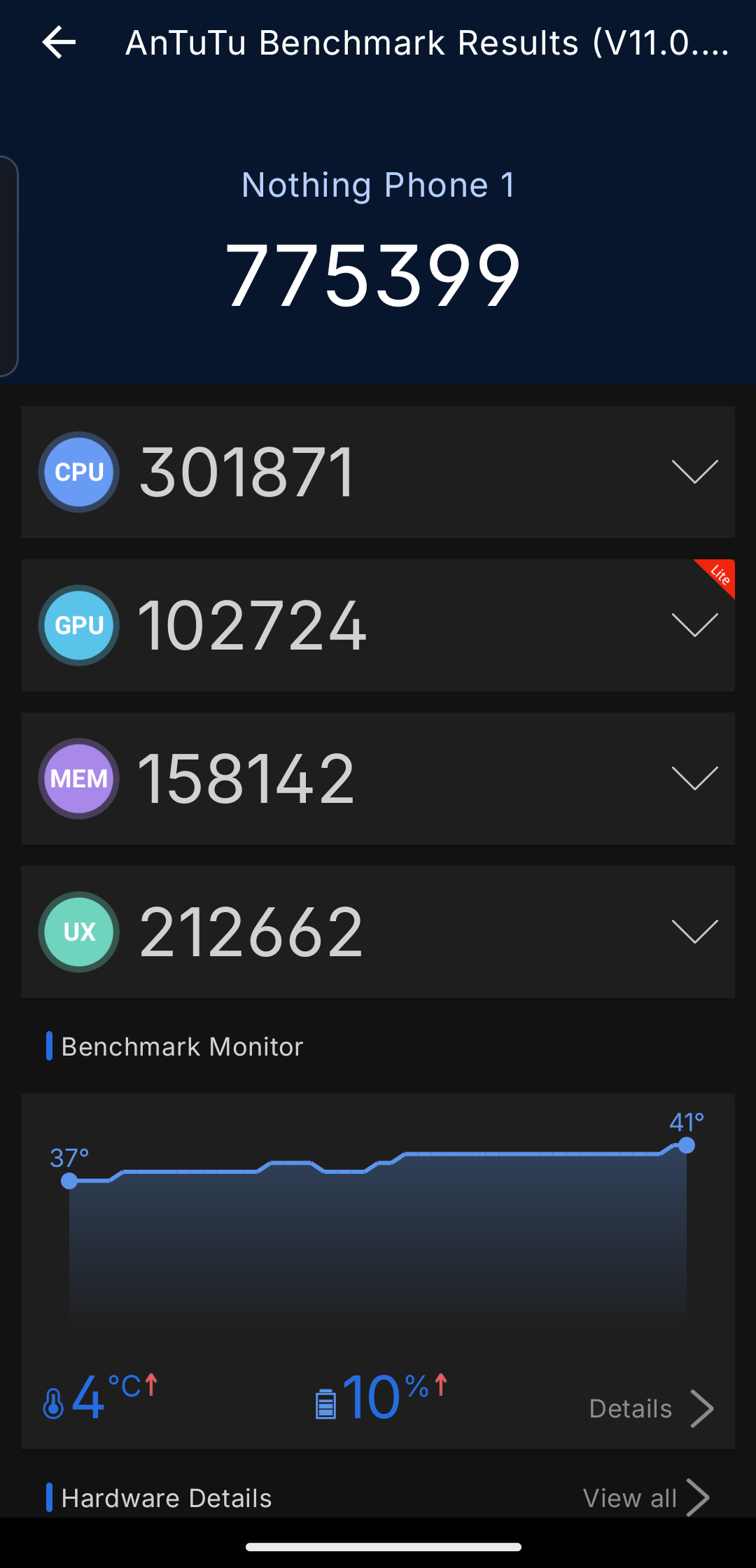Go back using the arrow icon
This screenshot has height=1568, width=756.
click(x=59, y=43)
